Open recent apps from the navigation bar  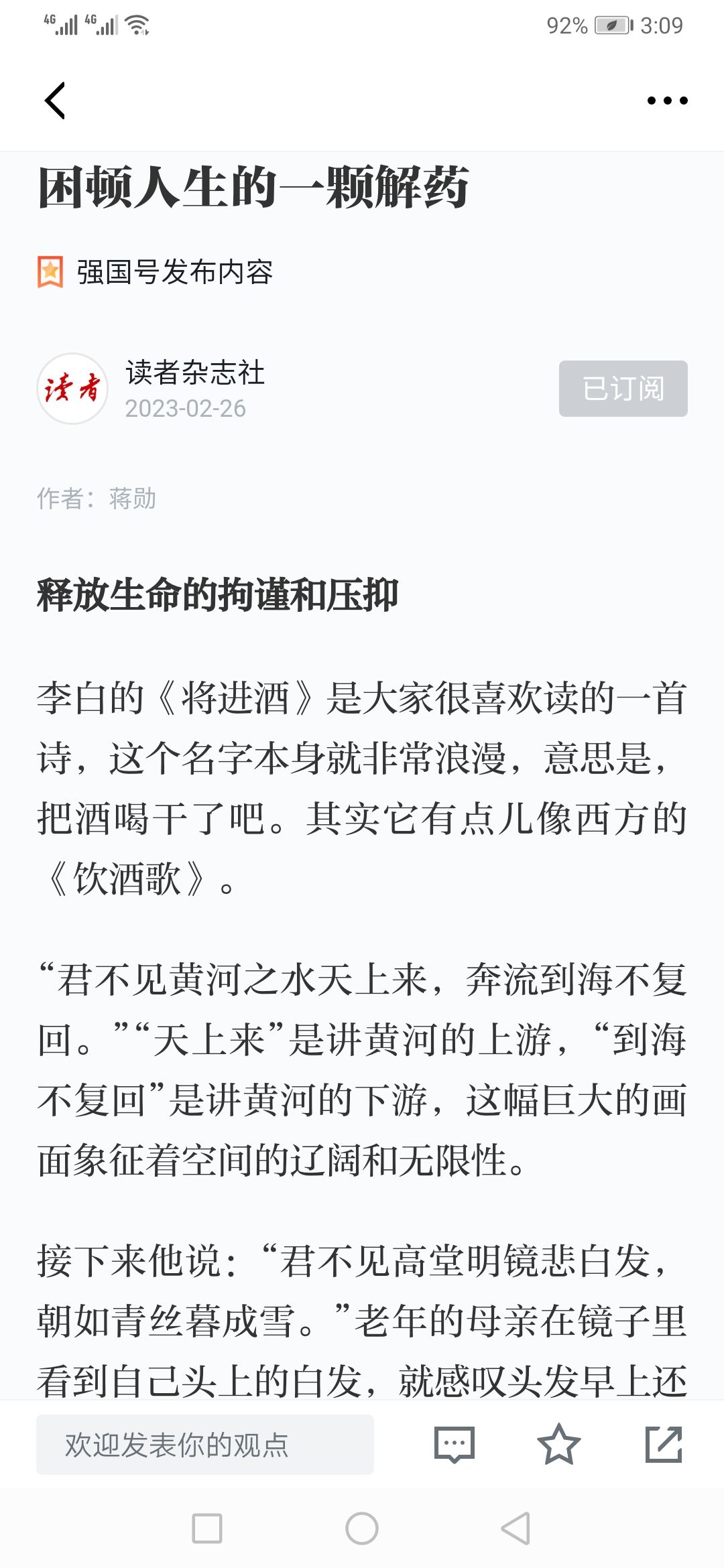[x=207, y=1528]
